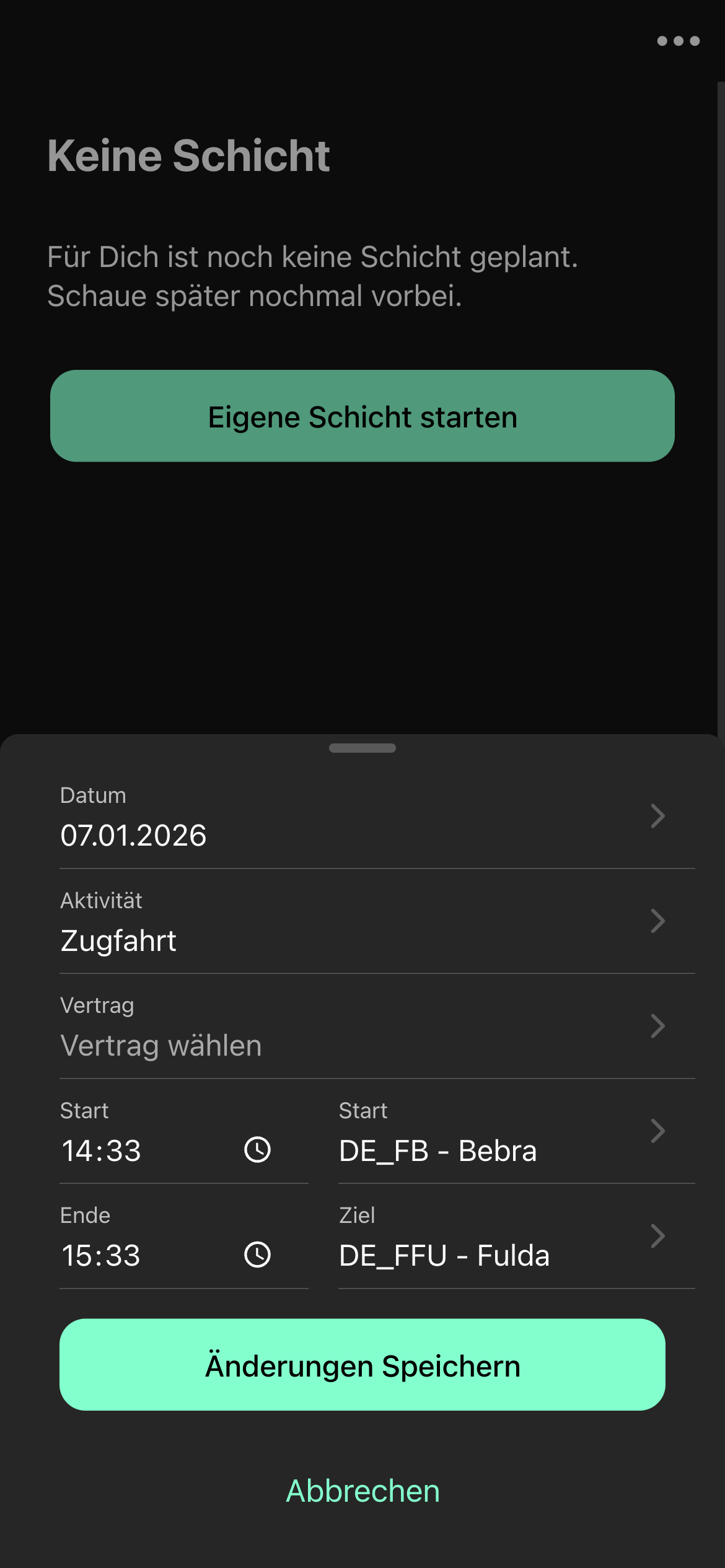Save with Änderungen Speichern
725x1568 pixels.
(362, 1365)
